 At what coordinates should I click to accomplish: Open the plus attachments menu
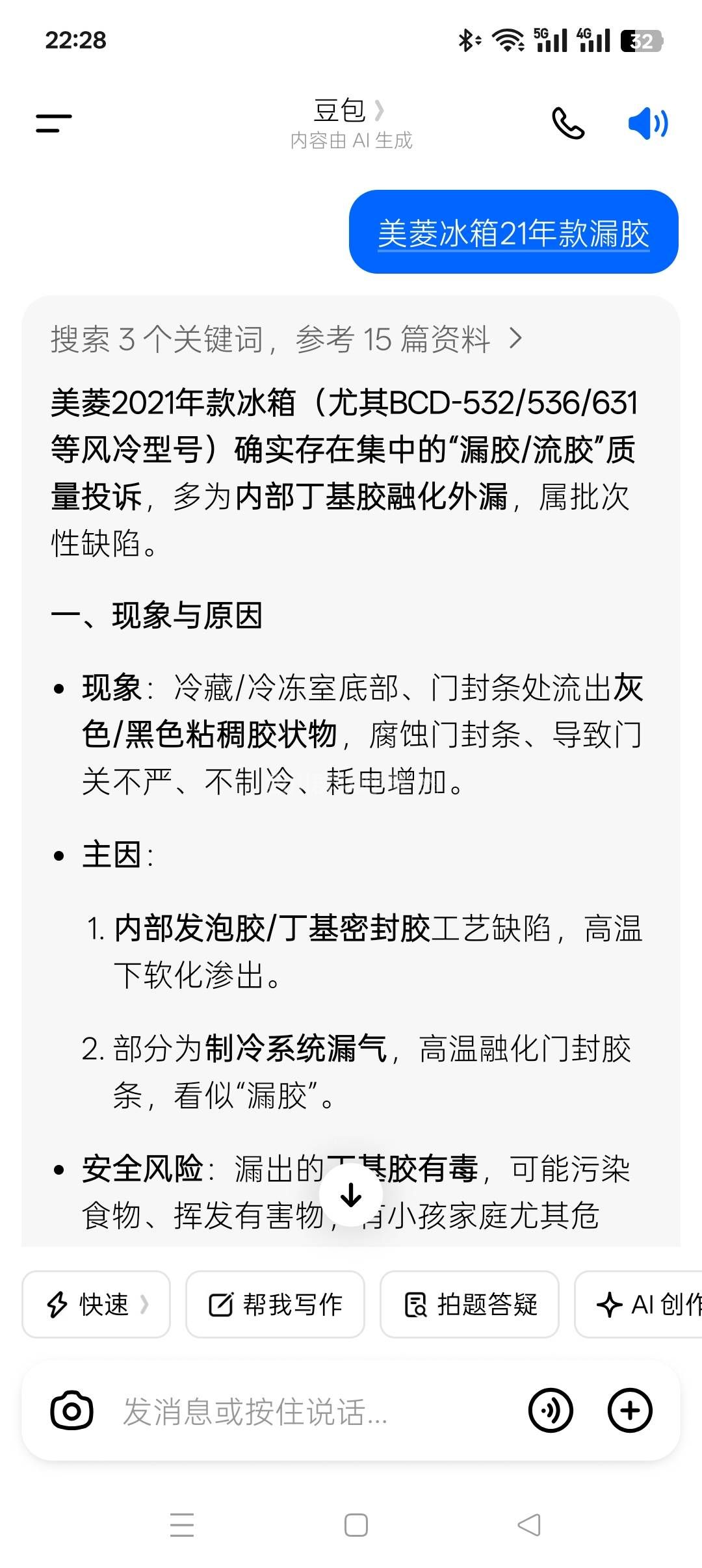pyautogui.click(x=629, y=1411)
